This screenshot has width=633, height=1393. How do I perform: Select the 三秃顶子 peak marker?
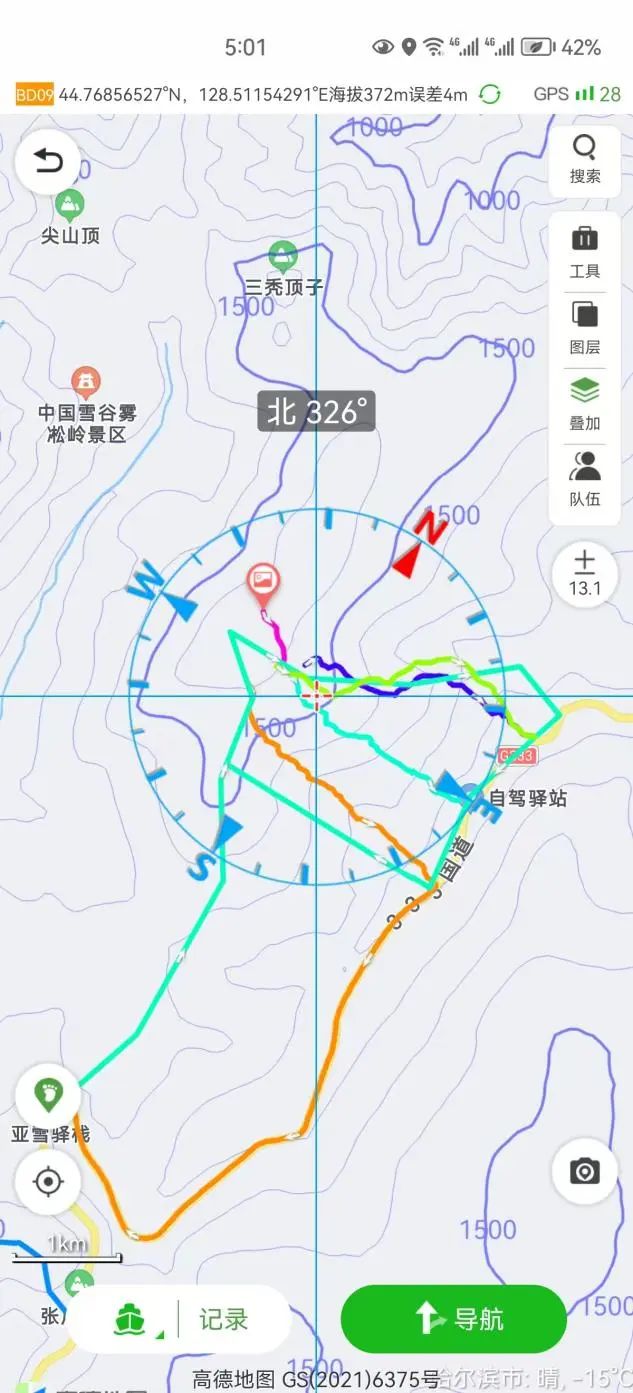click(x=283, y=257)
